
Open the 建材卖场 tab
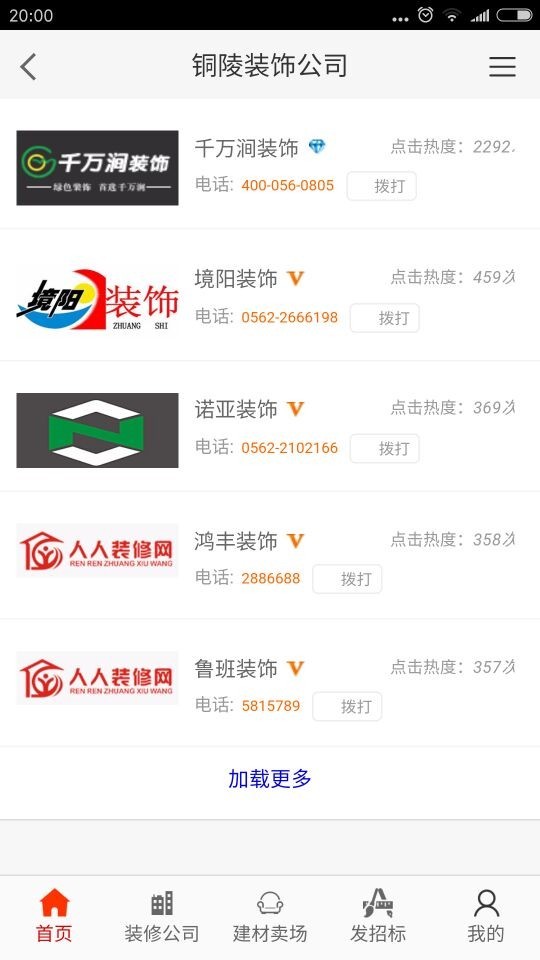(270, 916)
